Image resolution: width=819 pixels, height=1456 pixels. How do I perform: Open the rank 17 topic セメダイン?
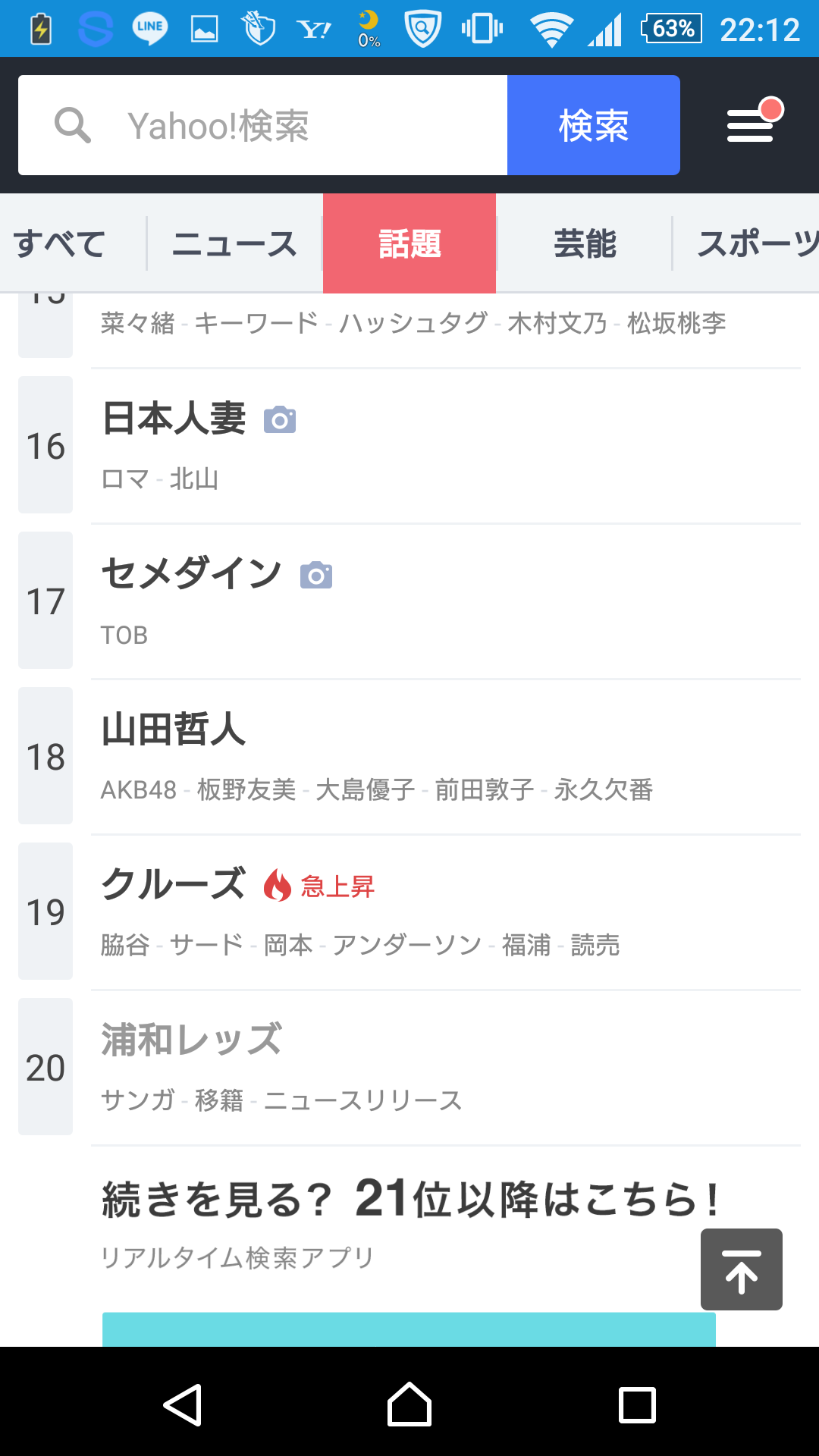(x=409, y=601)
